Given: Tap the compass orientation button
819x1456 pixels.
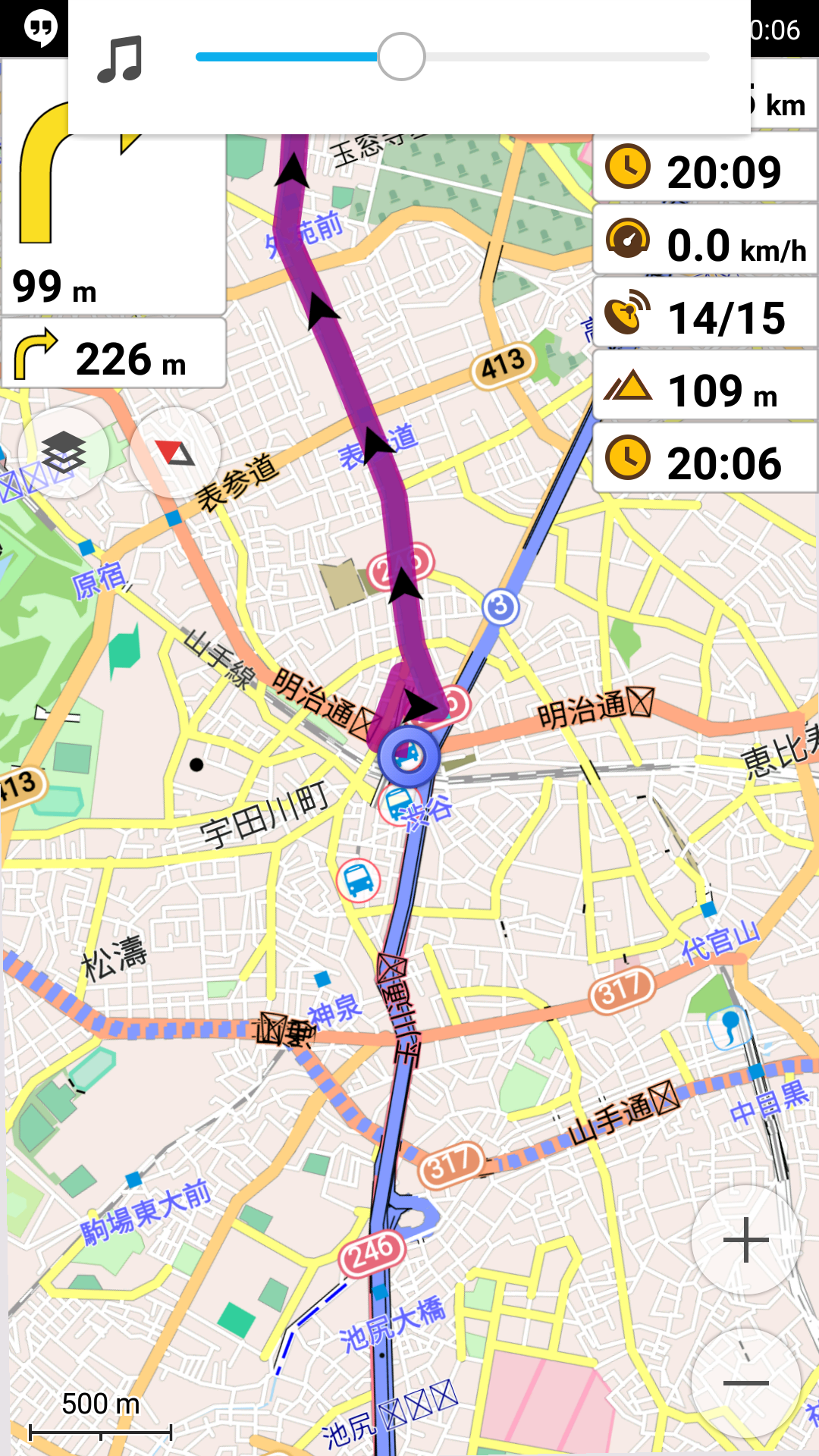Looking at the screenshot, I should 176,453.
